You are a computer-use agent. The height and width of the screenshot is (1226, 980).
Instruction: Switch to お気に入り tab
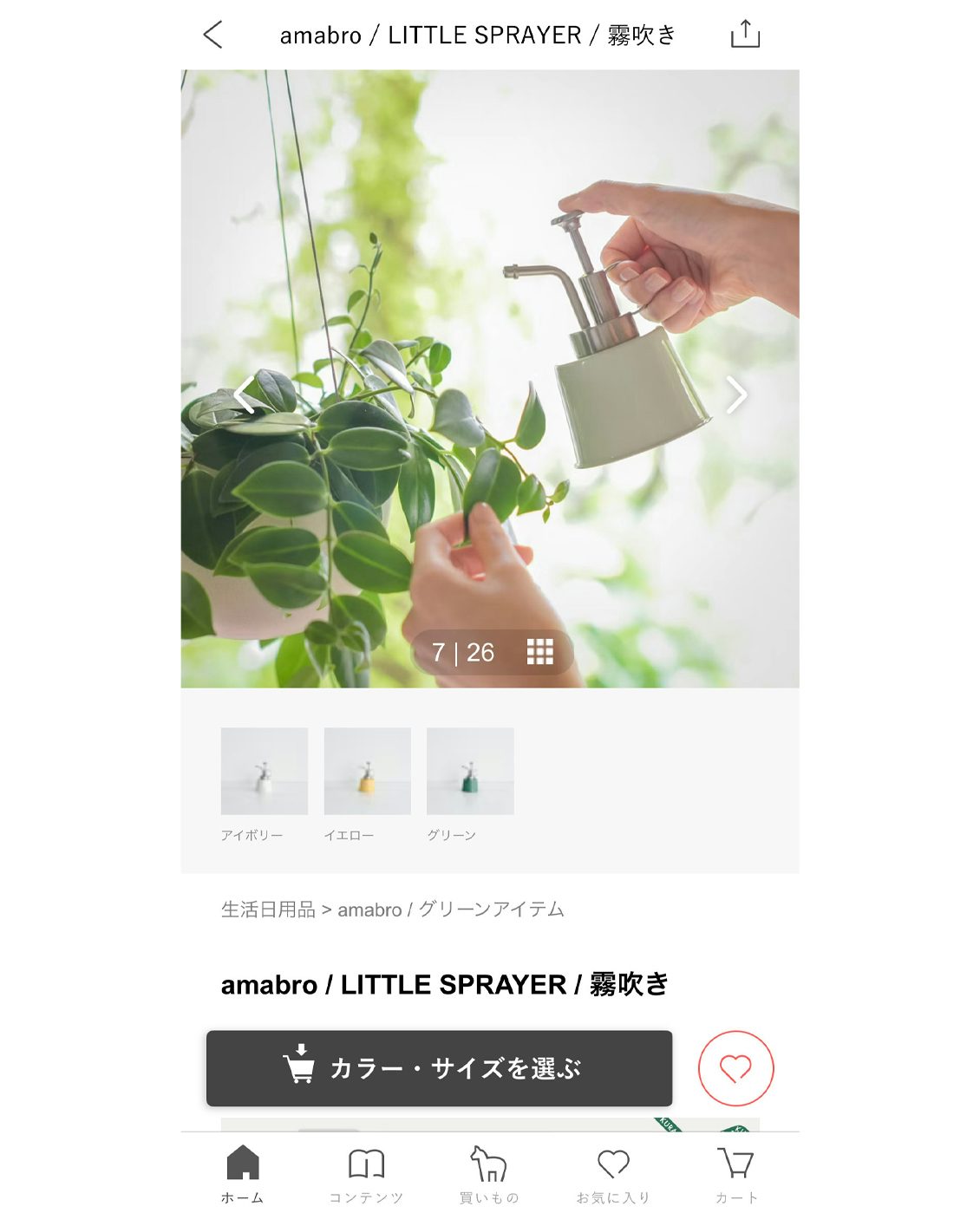tap(613, 1174)
